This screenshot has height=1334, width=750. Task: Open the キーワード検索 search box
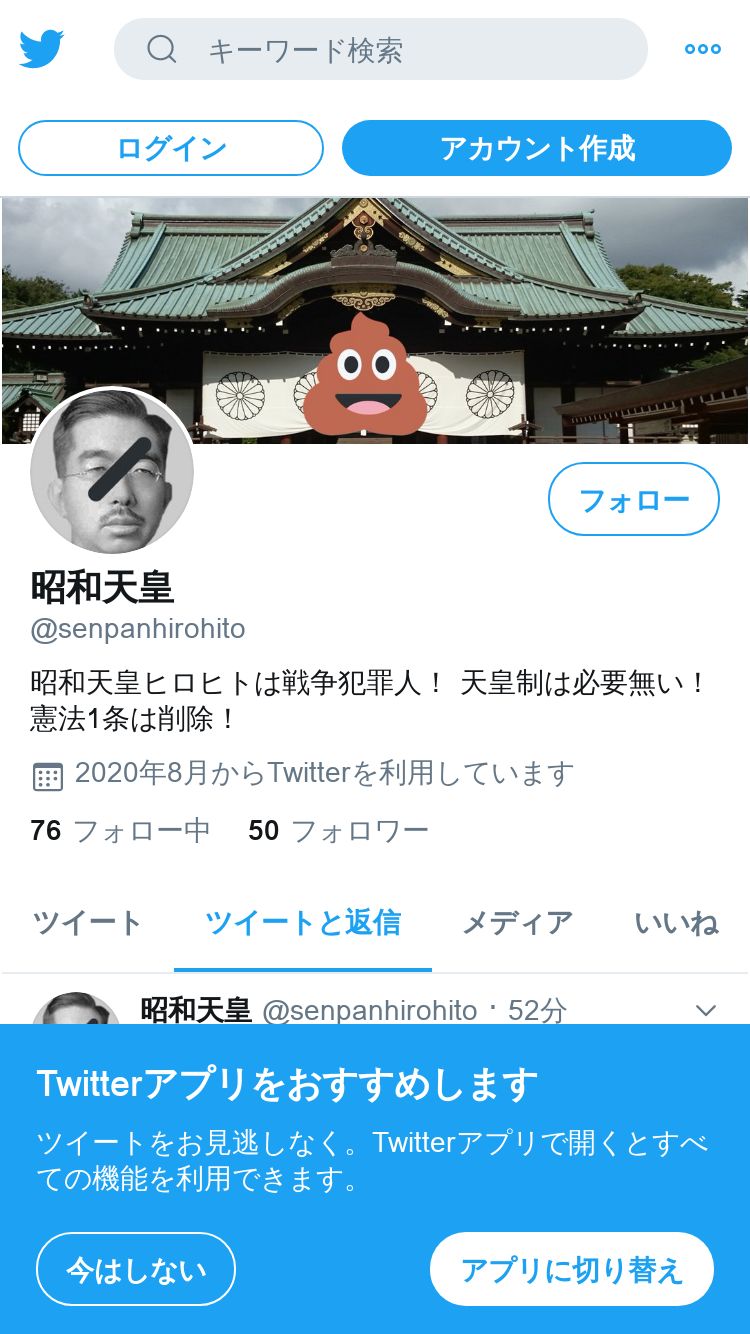point(380,49)
